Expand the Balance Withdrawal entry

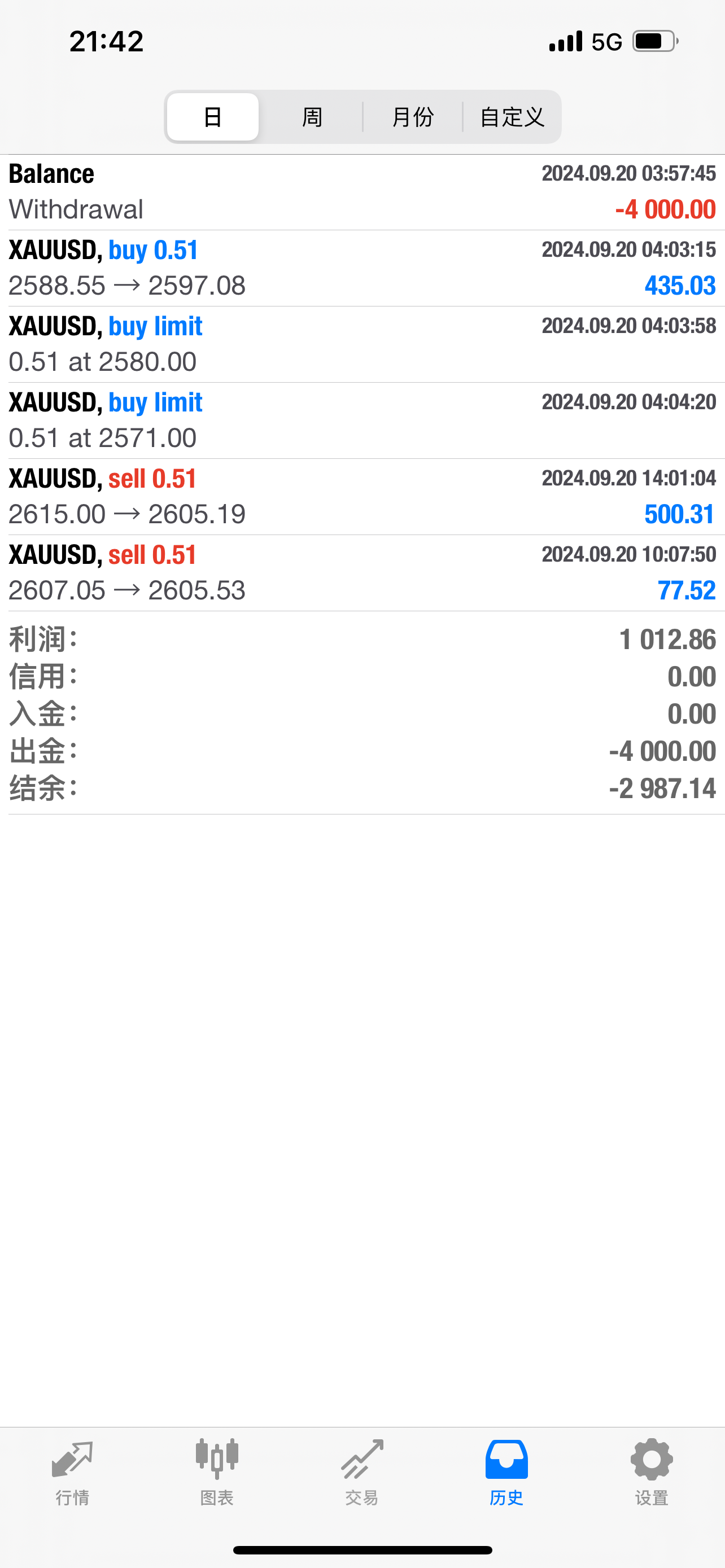tap(362, 192)
